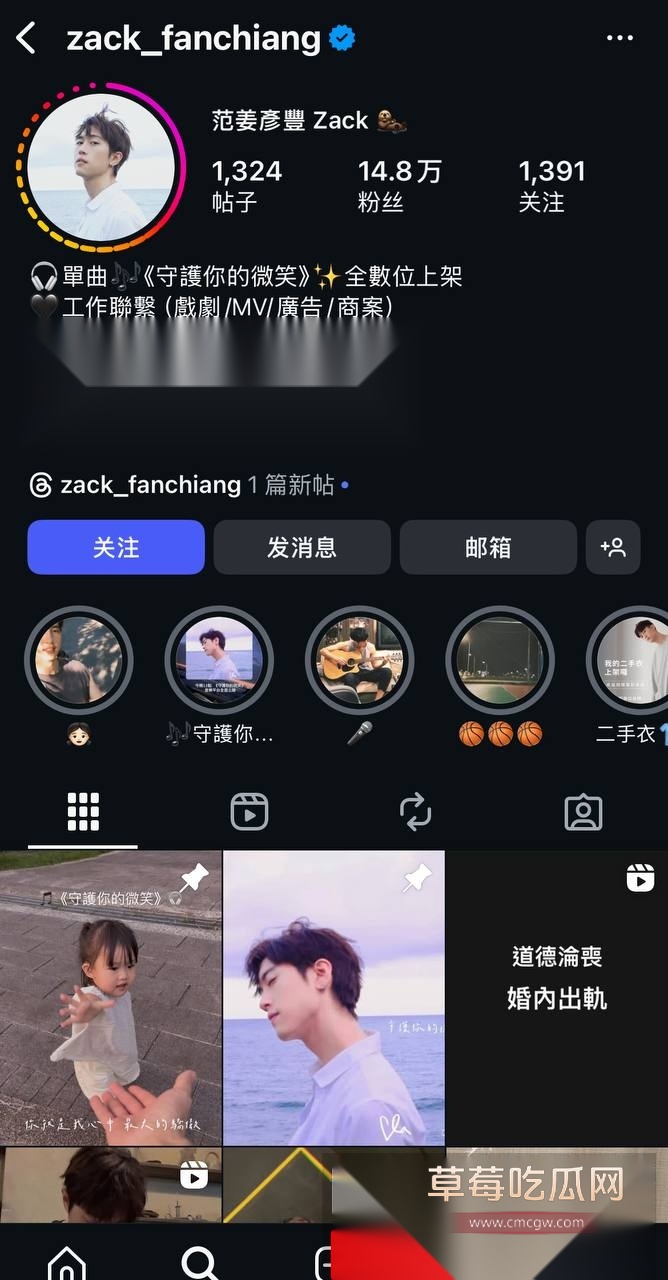Open the 道德淪喪 婚內出軌 reel

tap(557, 998)
